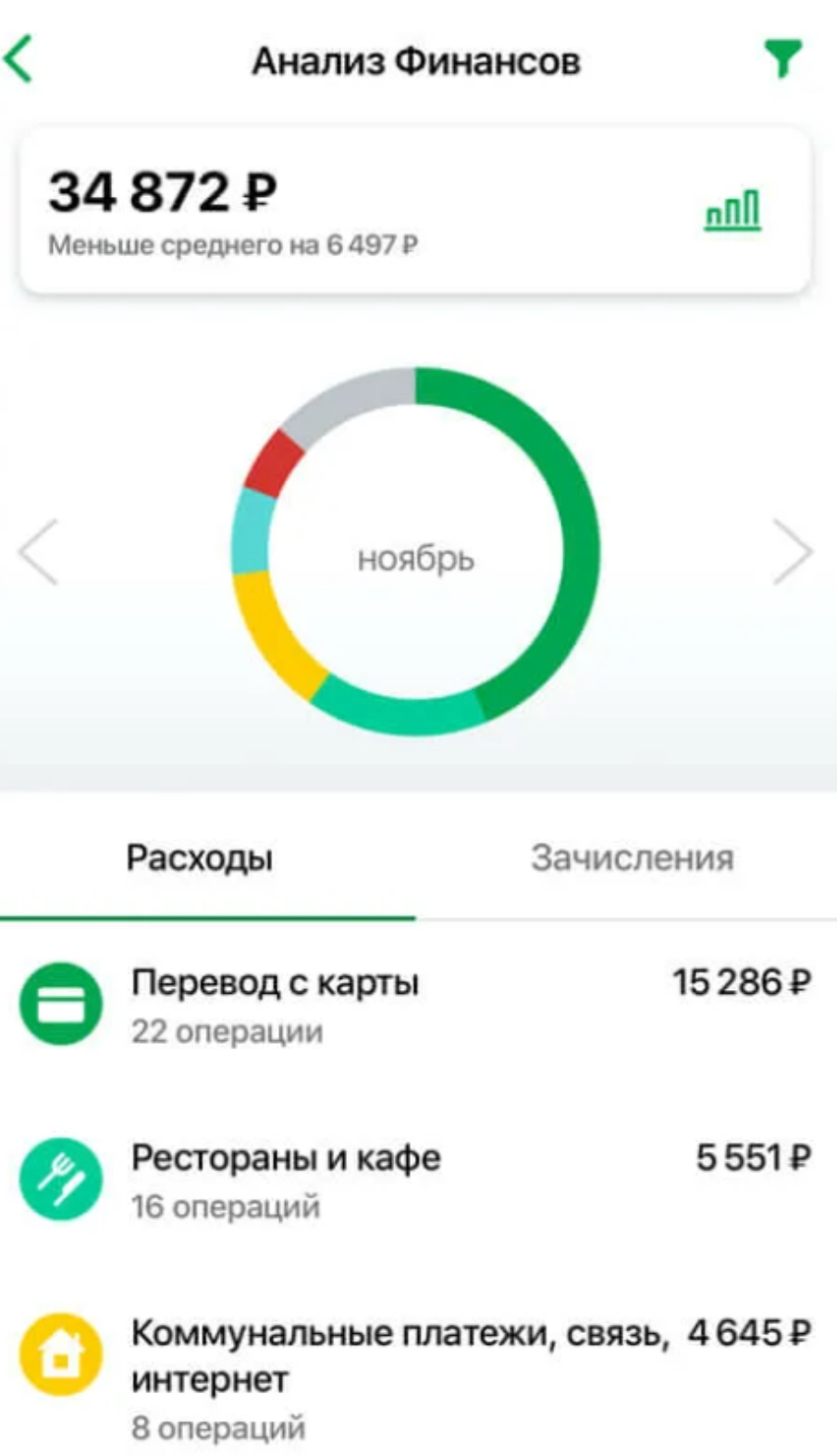Viewport: 837px width, 1456px height.
Task: Show the next month
Action: pos(792,552)
